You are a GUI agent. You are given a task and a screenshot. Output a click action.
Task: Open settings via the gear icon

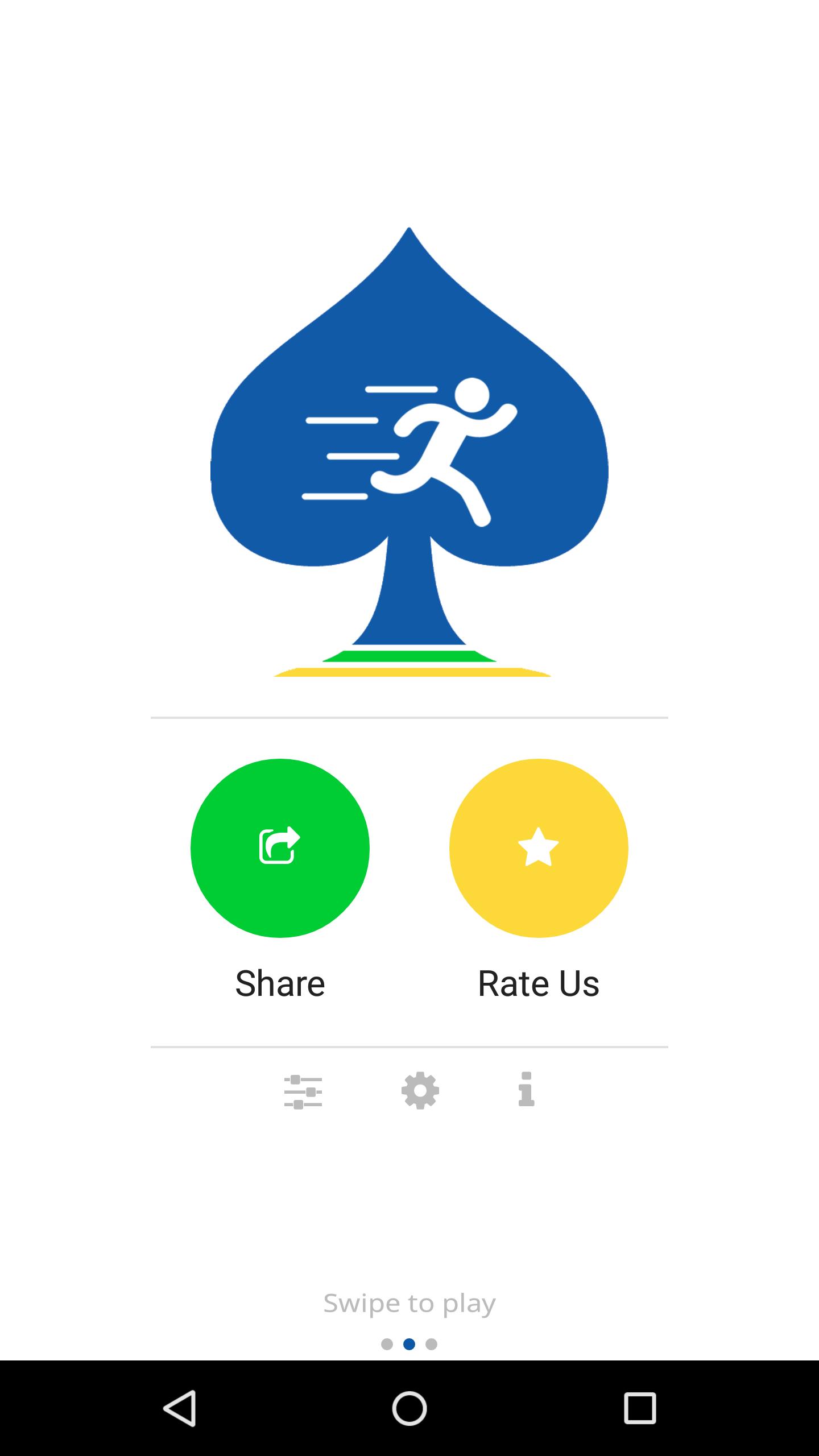(420, 1090)
